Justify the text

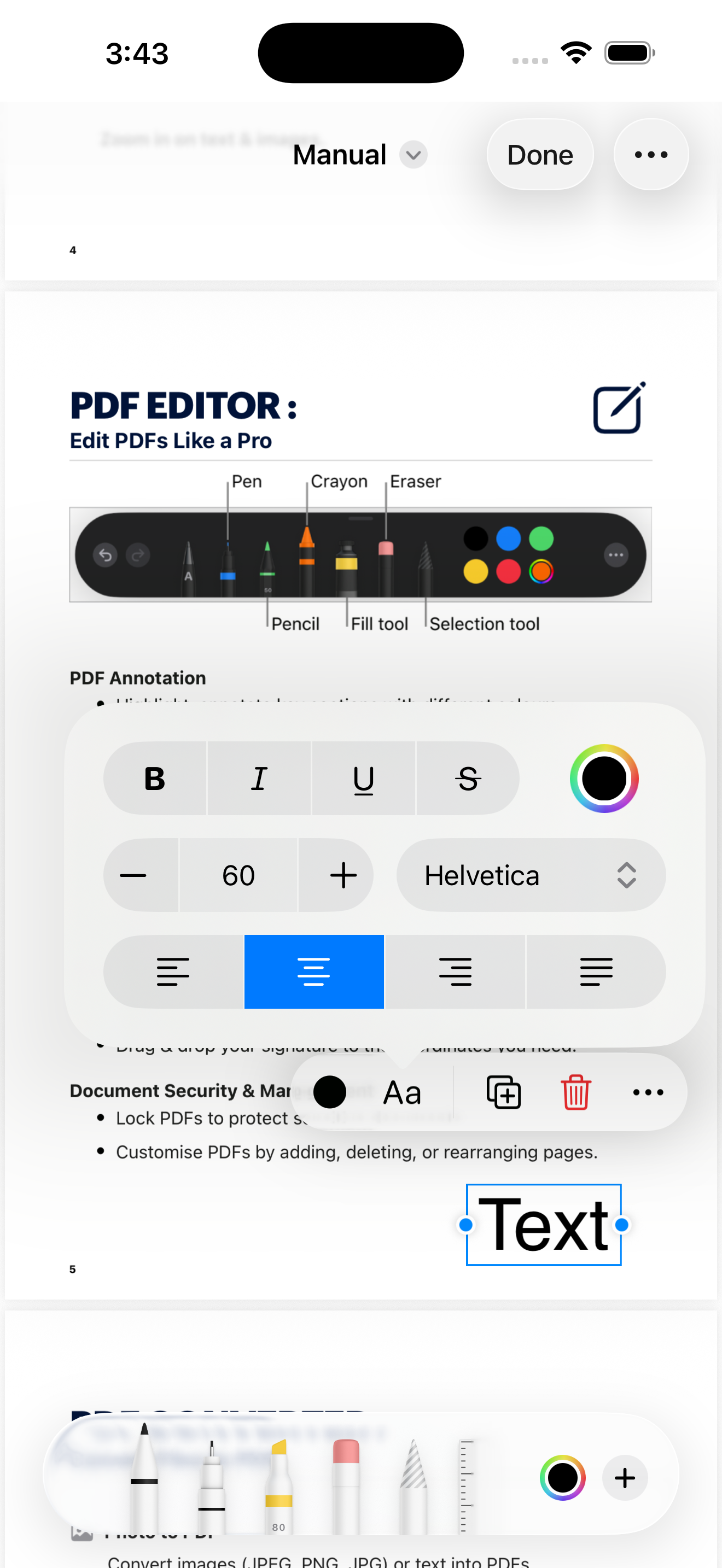(596, 972)
